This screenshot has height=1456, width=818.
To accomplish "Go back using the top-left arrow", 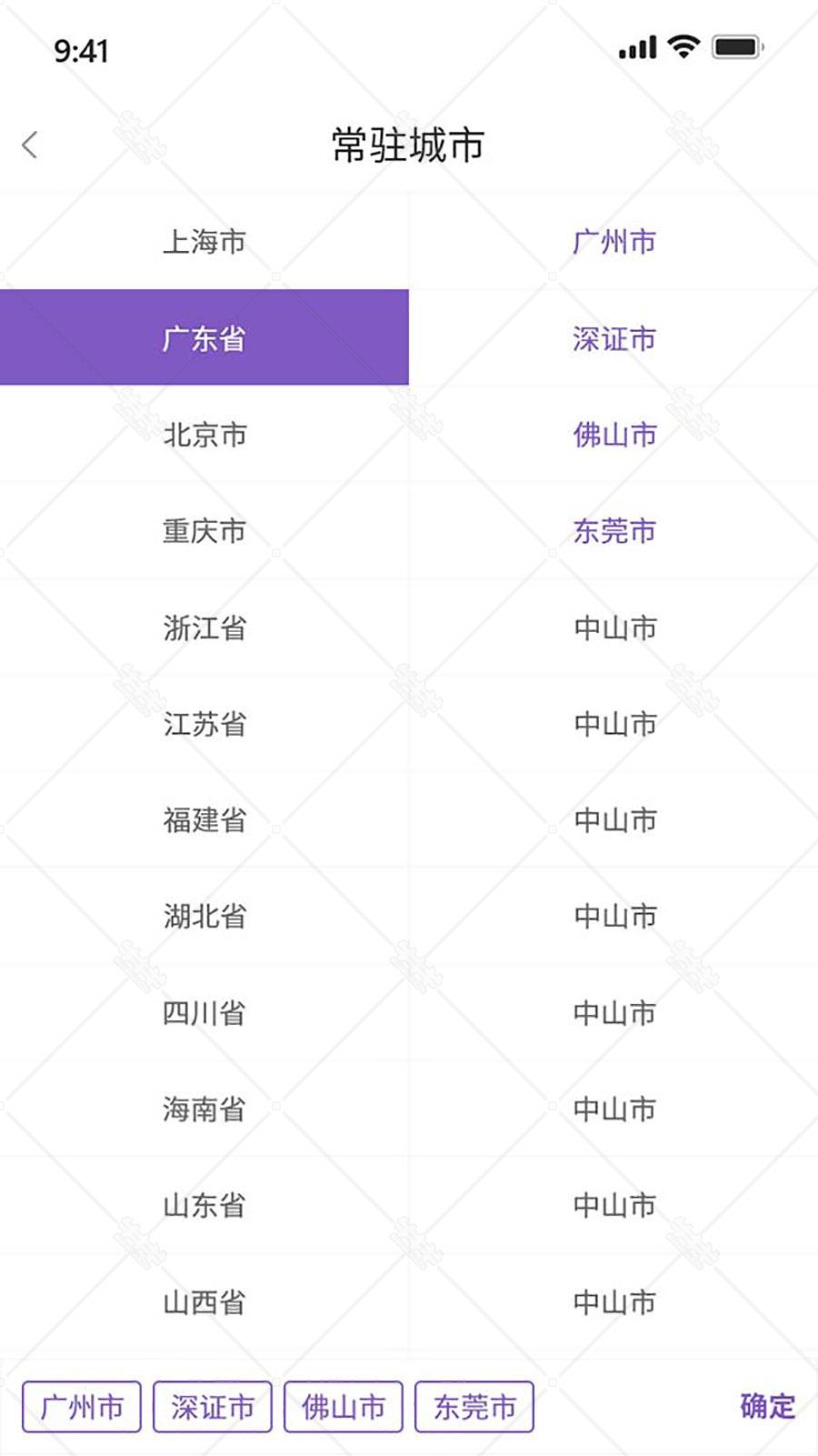I will point(30,145).
